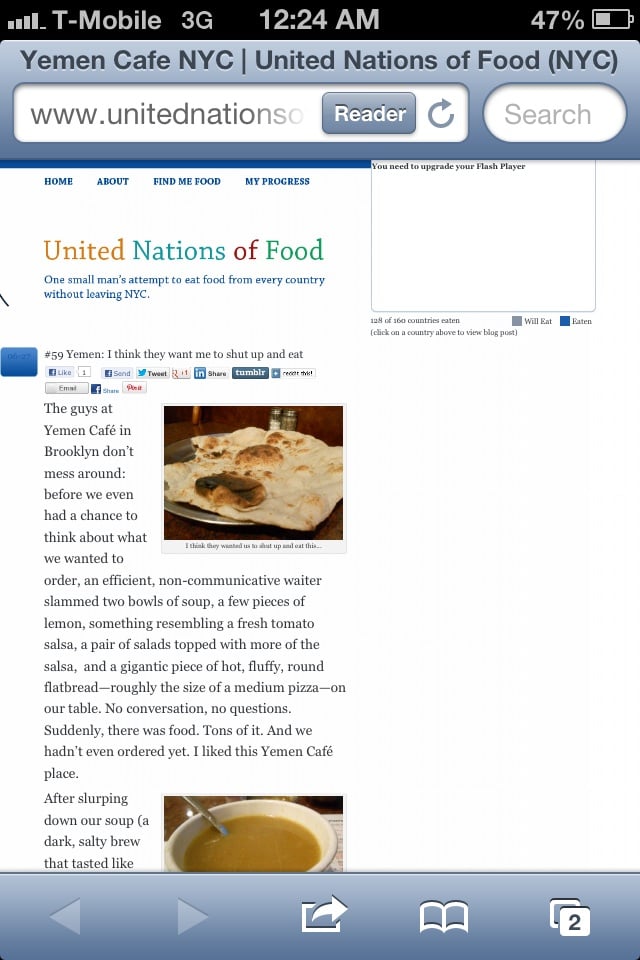This screenshot has width=640, height=960.
Task: Share the post on Tumblr
Action: (x=250, y=372)
